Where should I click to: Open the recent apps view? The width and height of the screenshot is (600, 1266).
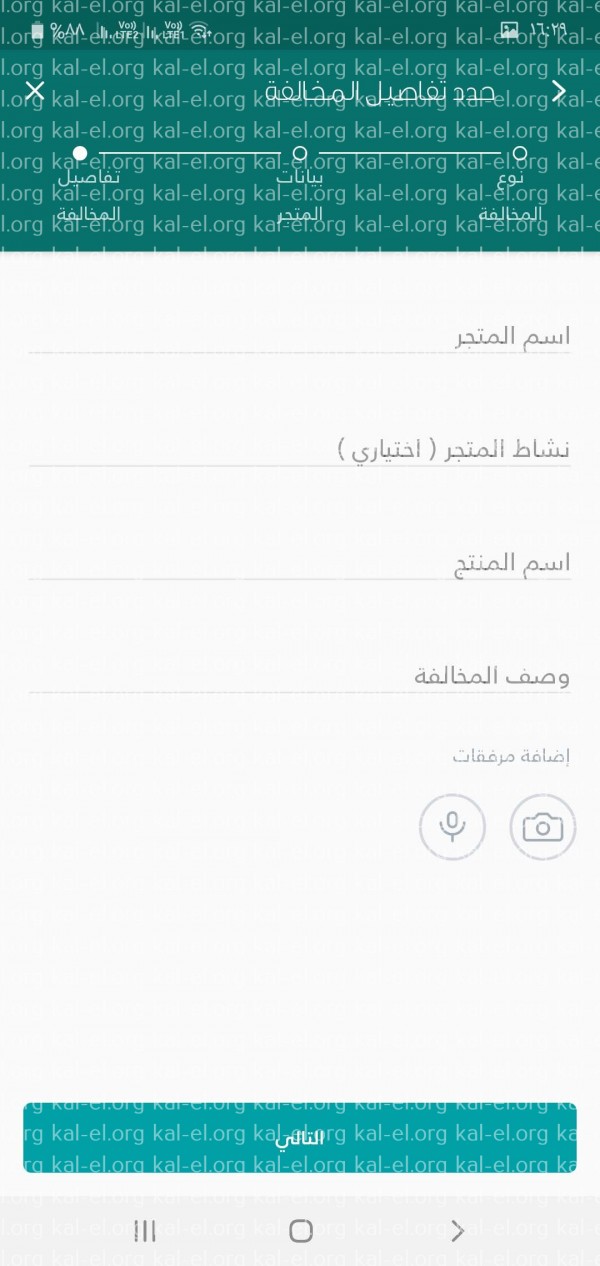click(x=145, y=1231)
